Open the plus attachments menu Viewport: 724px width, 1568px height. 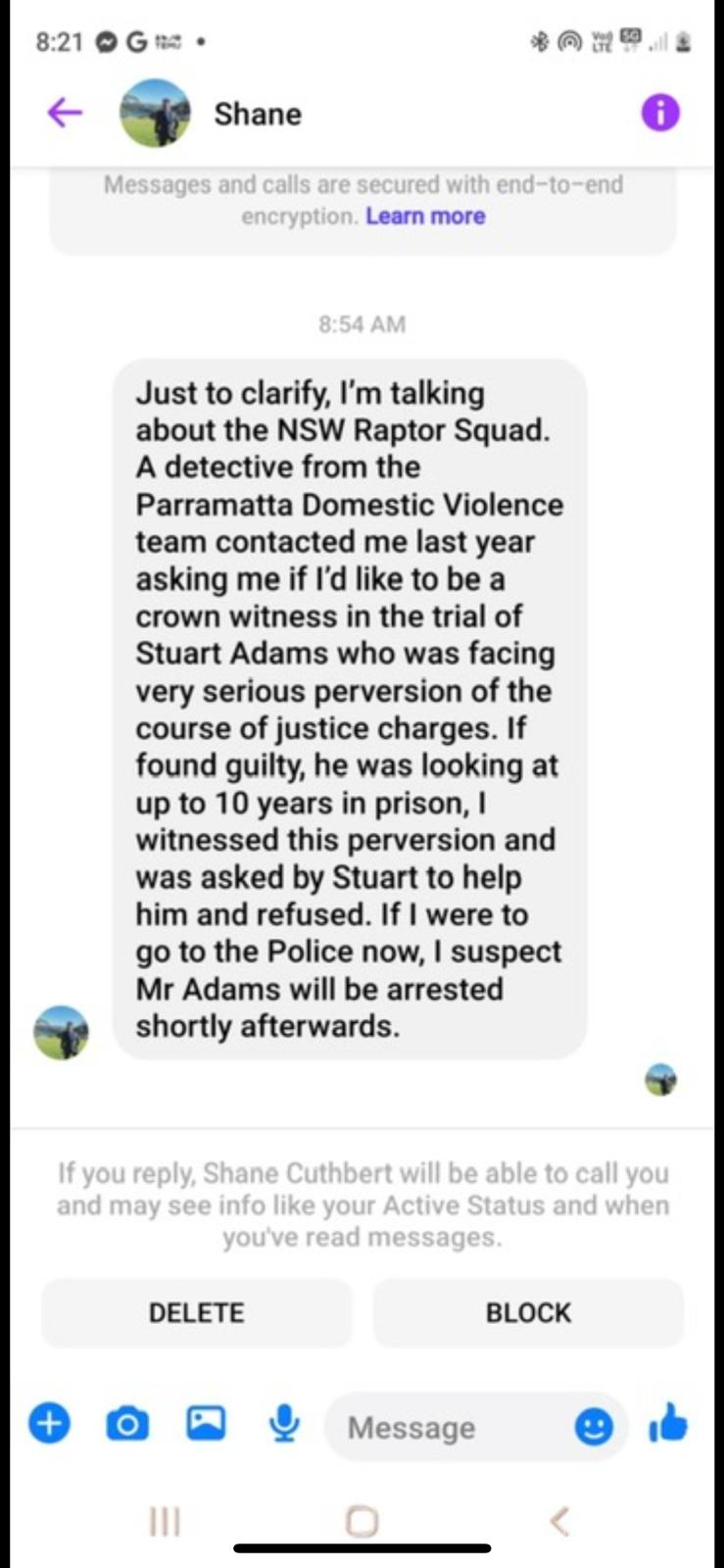click(x=50, y=1423)
